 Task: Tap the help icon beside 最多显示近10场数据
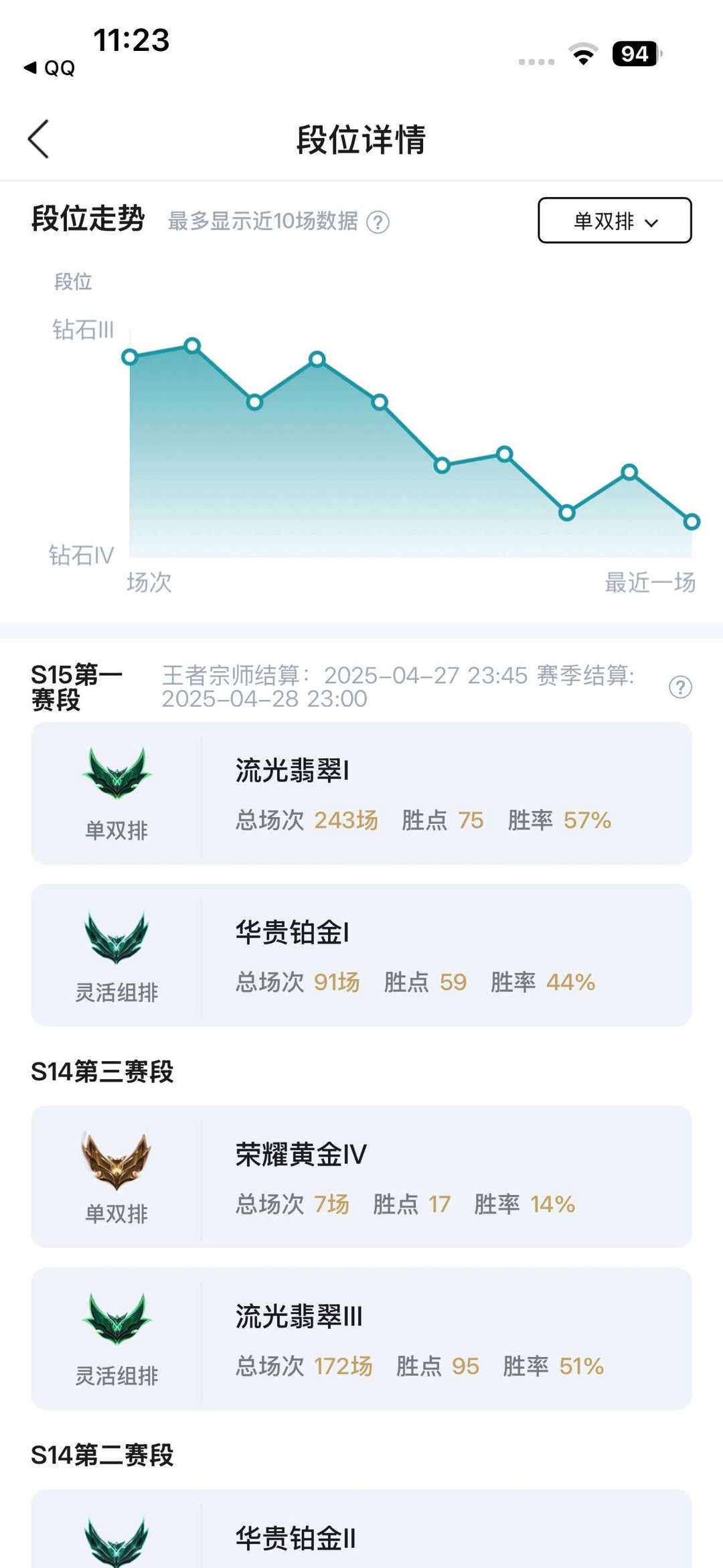point(378,222)
